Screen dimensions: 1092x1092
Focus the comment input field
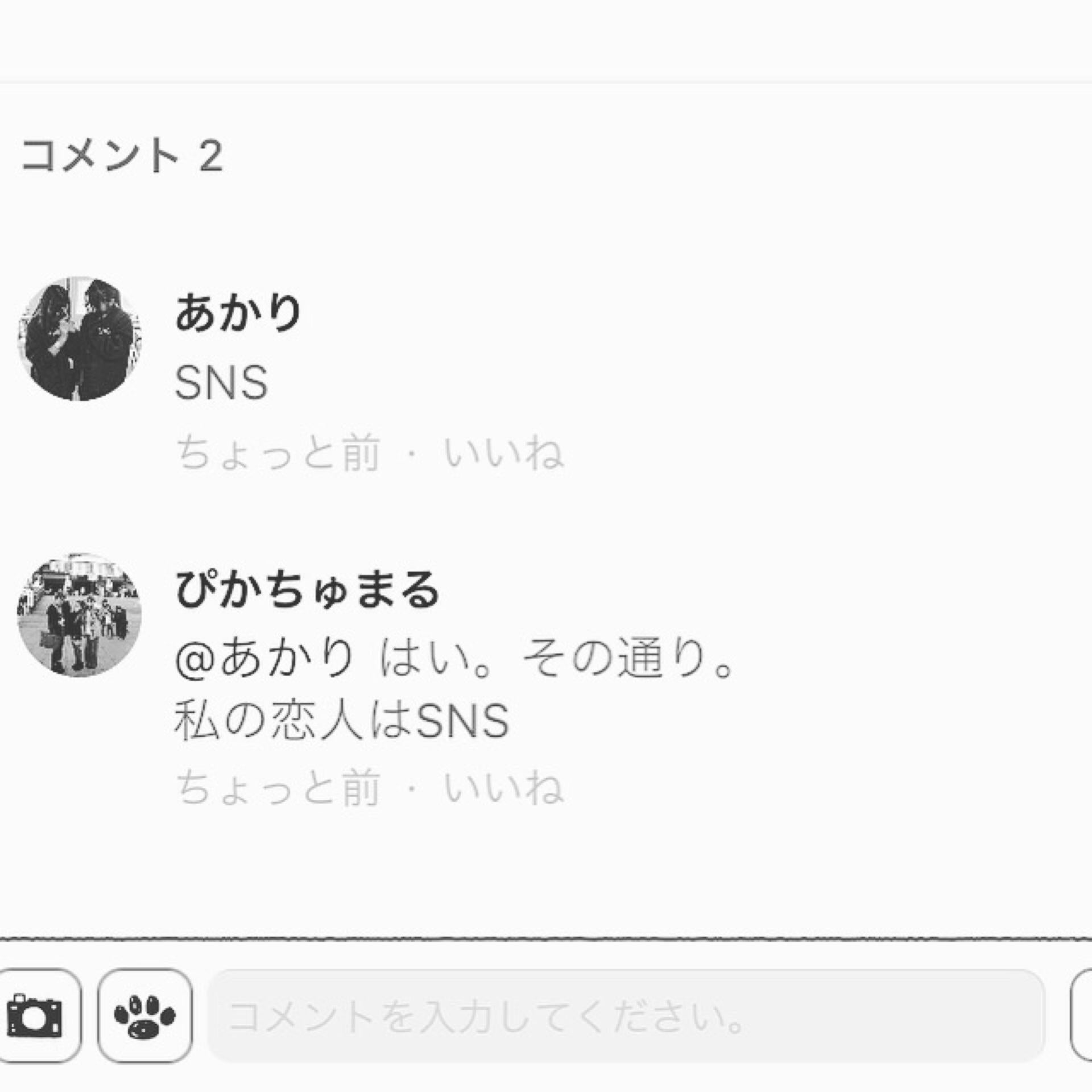pyautogui.click(x=626, y=1016)
